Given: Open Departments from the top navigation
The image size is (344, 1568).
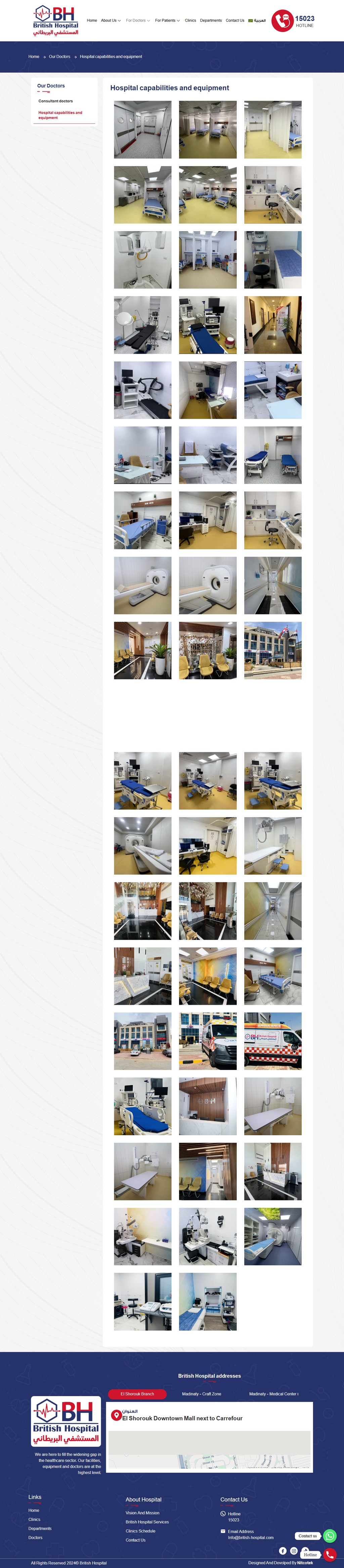Looking at the screenshot, I should point(211,21).
